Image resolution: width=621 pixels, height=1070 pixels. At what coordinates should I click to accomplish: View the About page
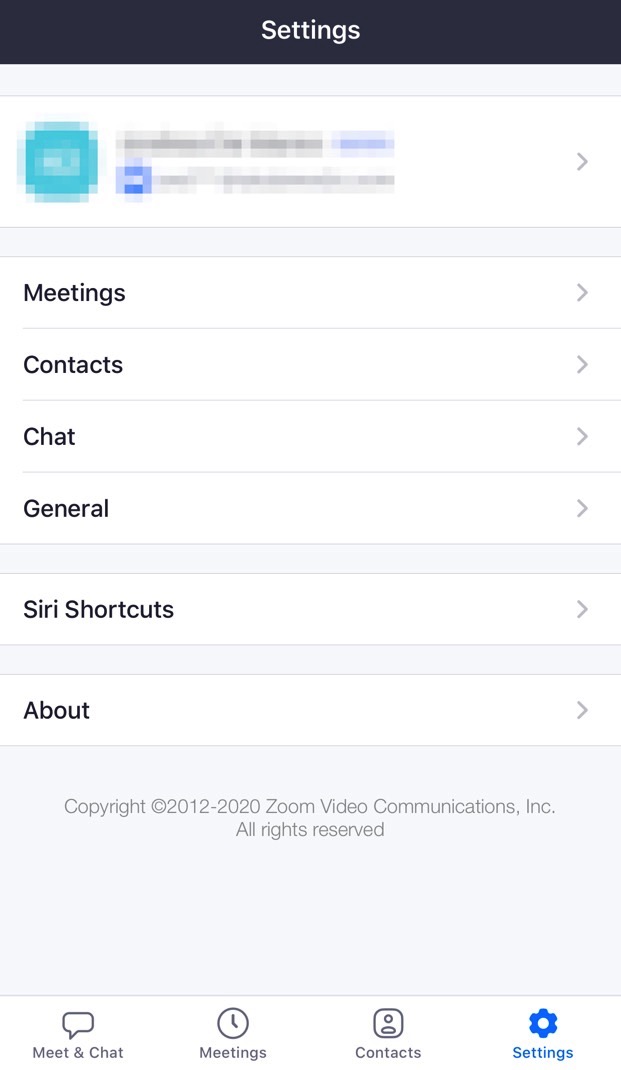tap(310, 711)
